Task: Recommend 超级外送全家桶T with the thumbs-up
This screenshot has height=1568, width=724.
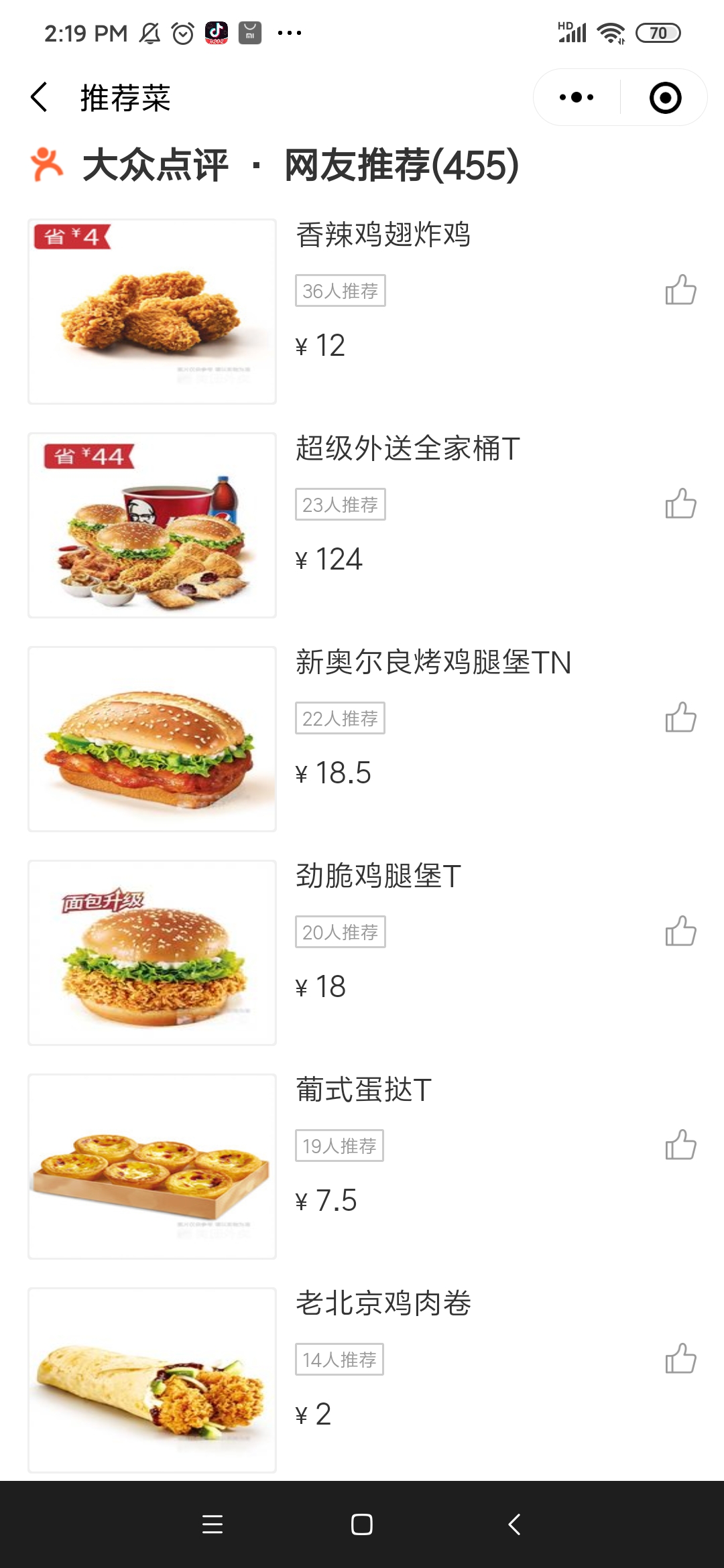Action: click(x=680, y=504)
